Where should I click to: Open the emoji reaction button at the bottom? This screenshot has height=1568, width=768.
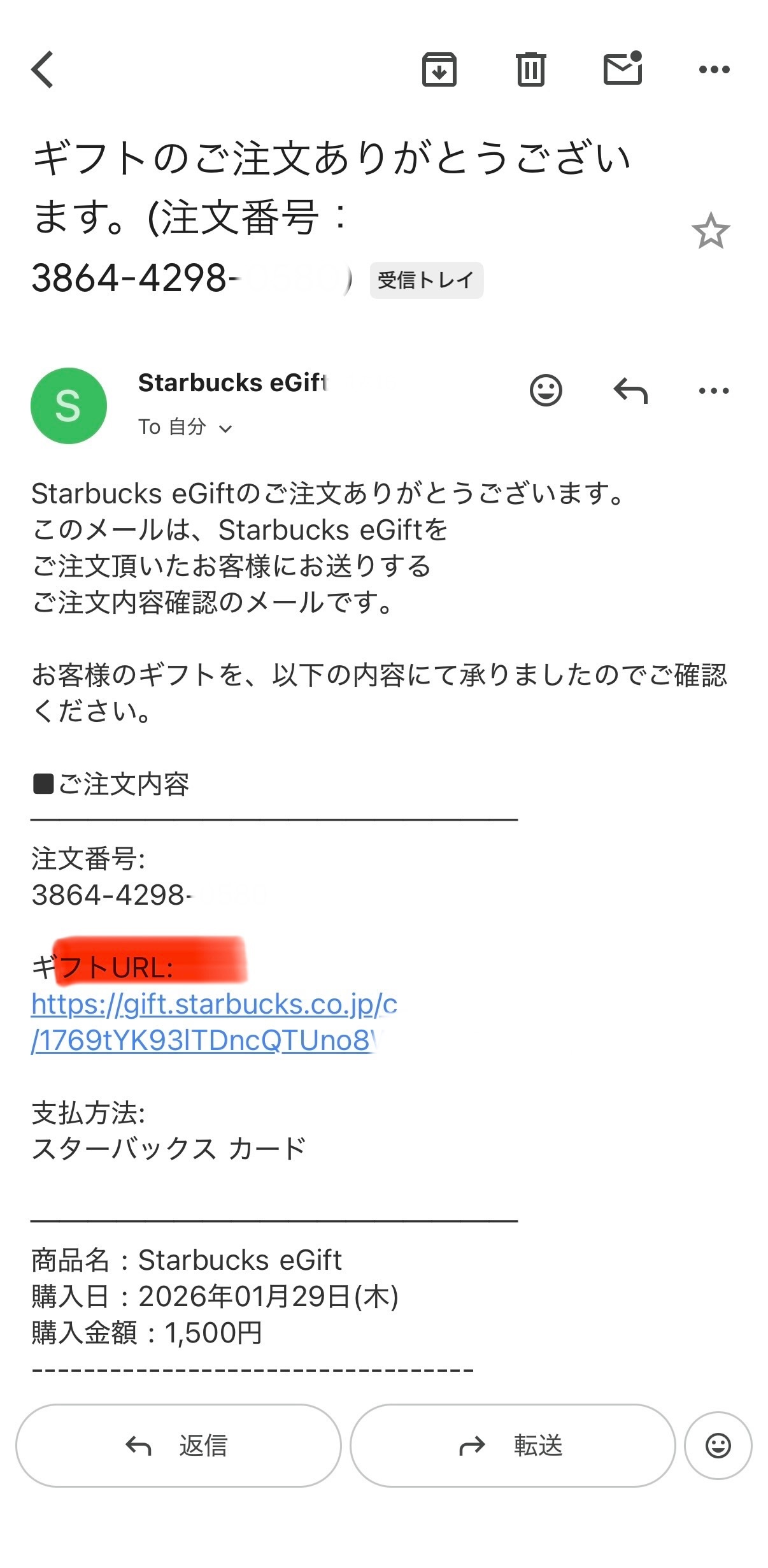(718, 1446)
